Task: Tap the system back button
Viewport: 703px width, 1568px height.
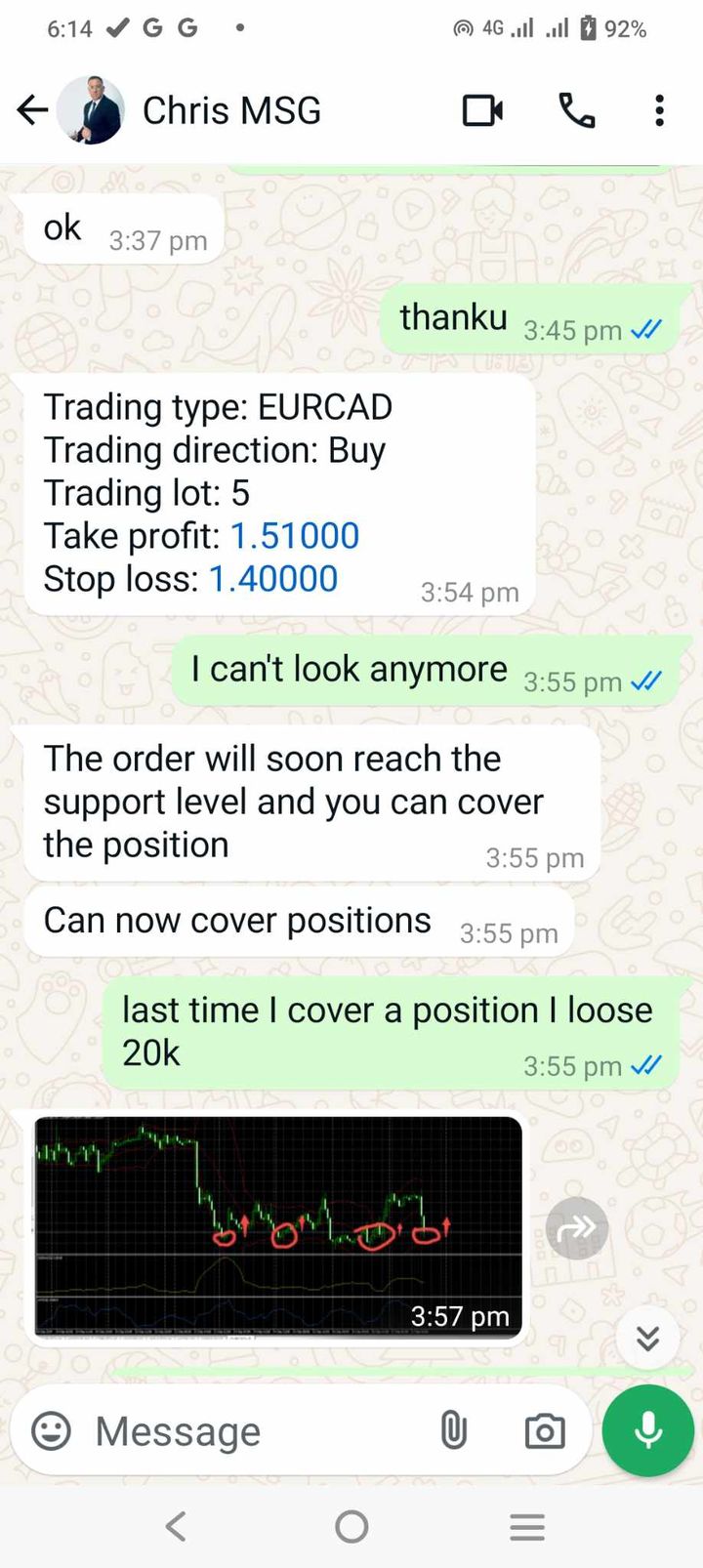Action: pos(176,1526)
